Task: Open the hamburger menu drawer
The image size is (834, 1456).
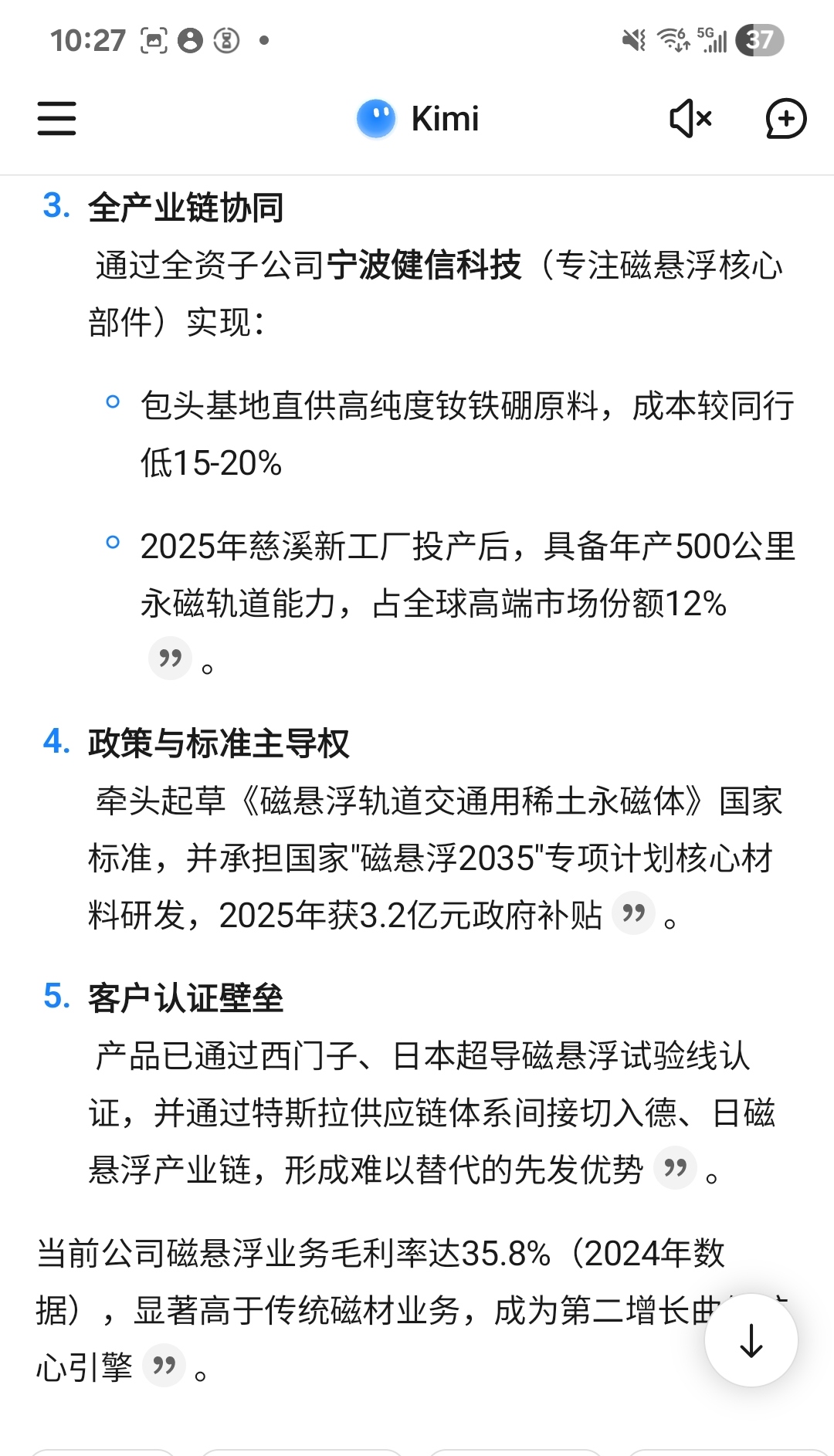Action: click(56, 118)
